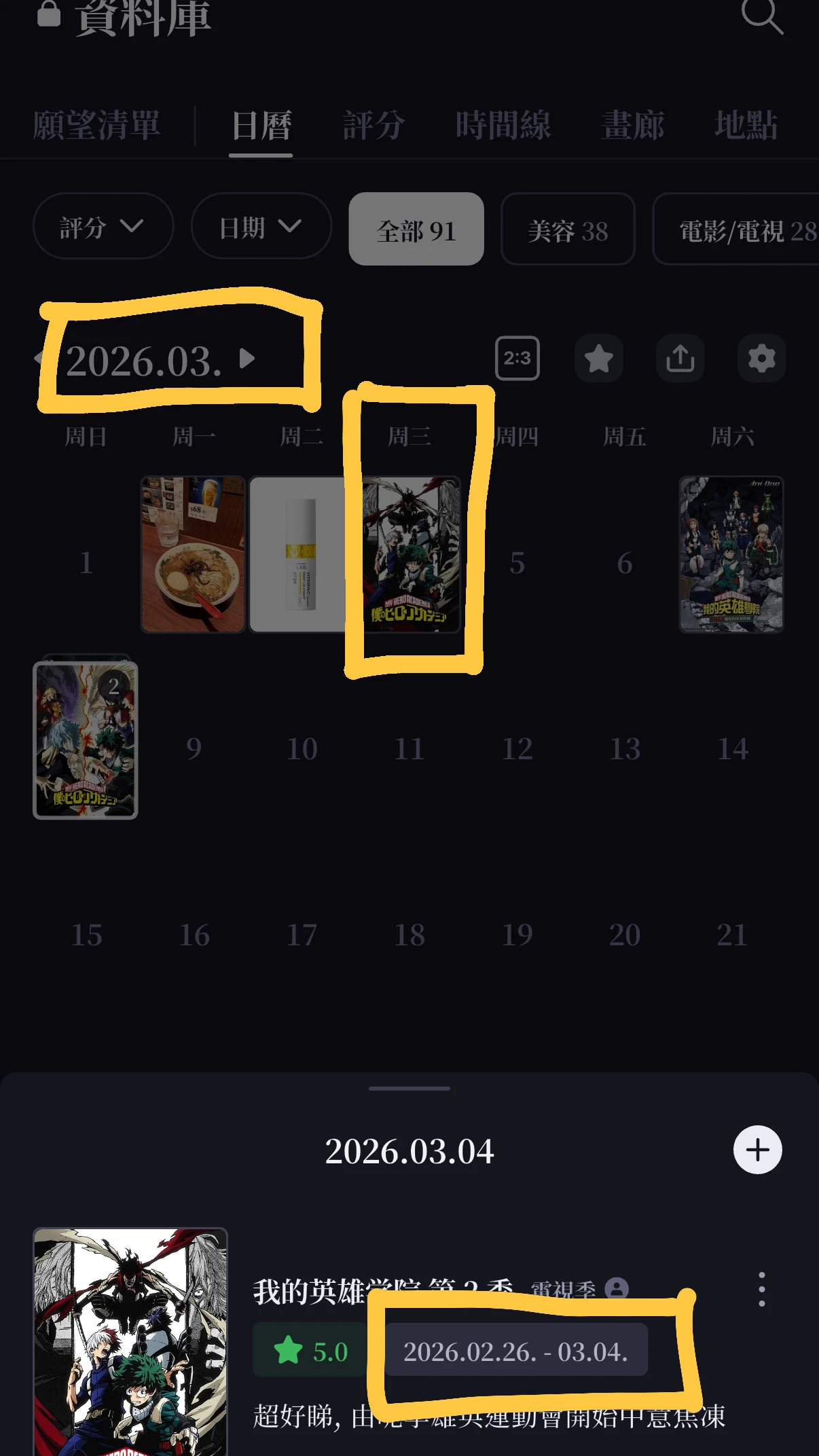Change the 2:3 aspect ratio setting
Screen dimensions: 819x1456
tap(517, 358)
